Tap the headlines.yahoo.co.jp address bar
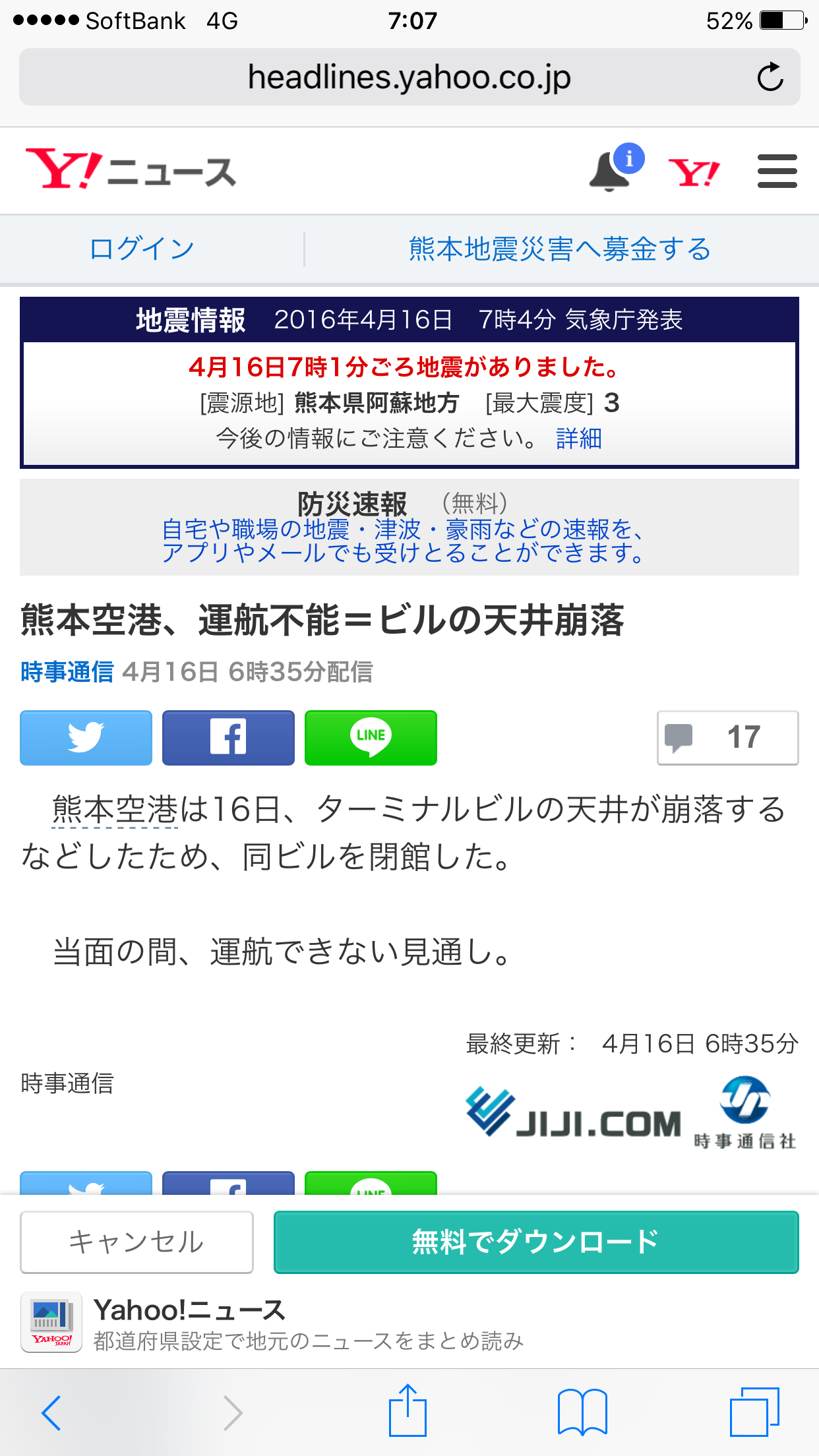The image size is (819, 1456). 409,77
